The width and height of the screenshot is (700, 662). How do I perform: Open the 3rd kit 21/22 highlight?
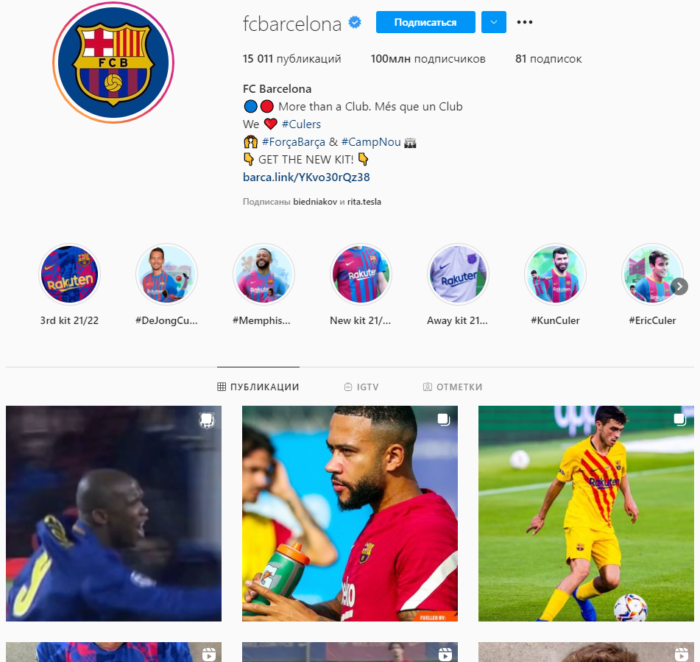69,274
